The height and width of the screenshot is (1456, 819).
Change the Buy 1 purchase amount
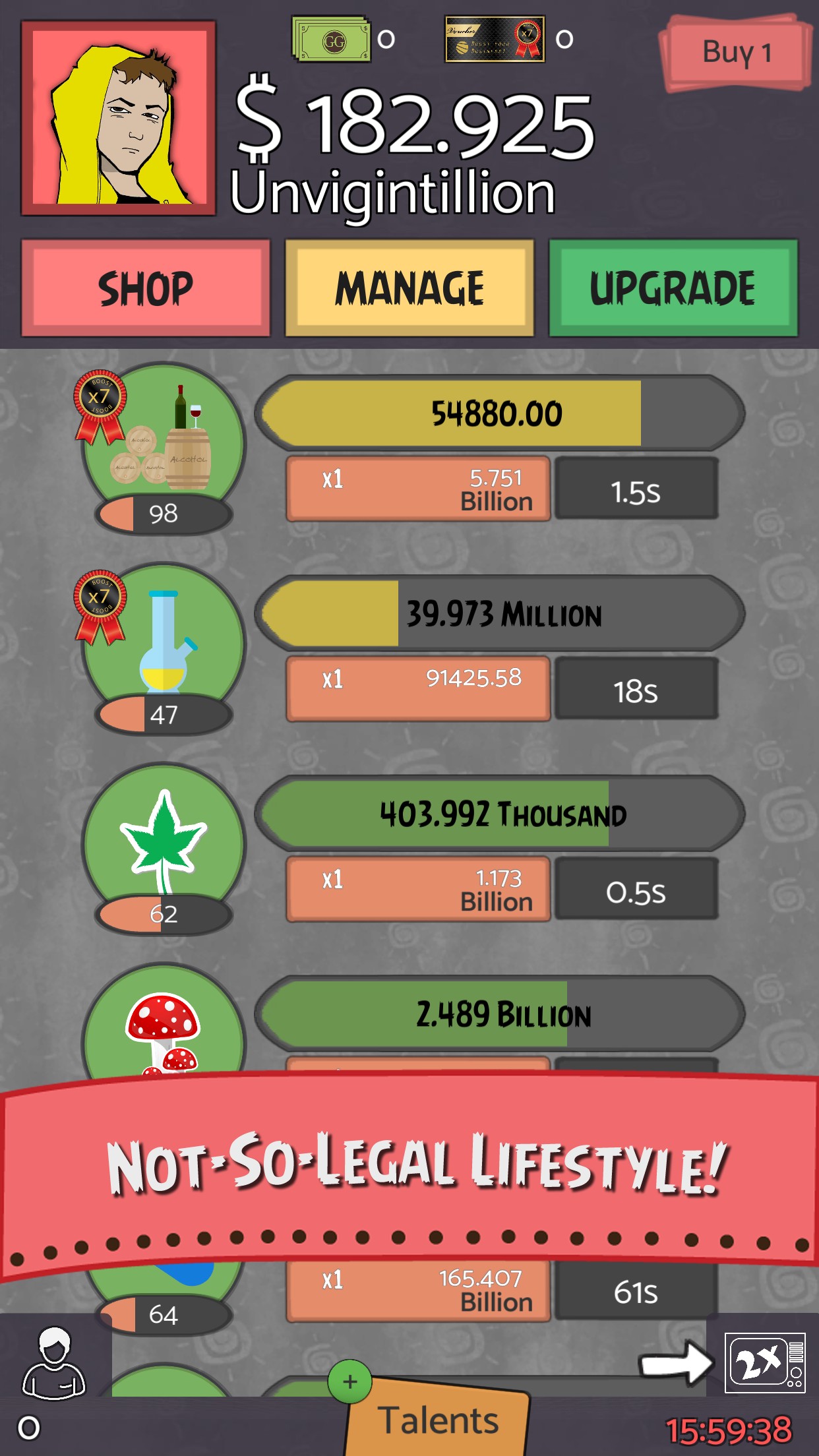point(736,53)
